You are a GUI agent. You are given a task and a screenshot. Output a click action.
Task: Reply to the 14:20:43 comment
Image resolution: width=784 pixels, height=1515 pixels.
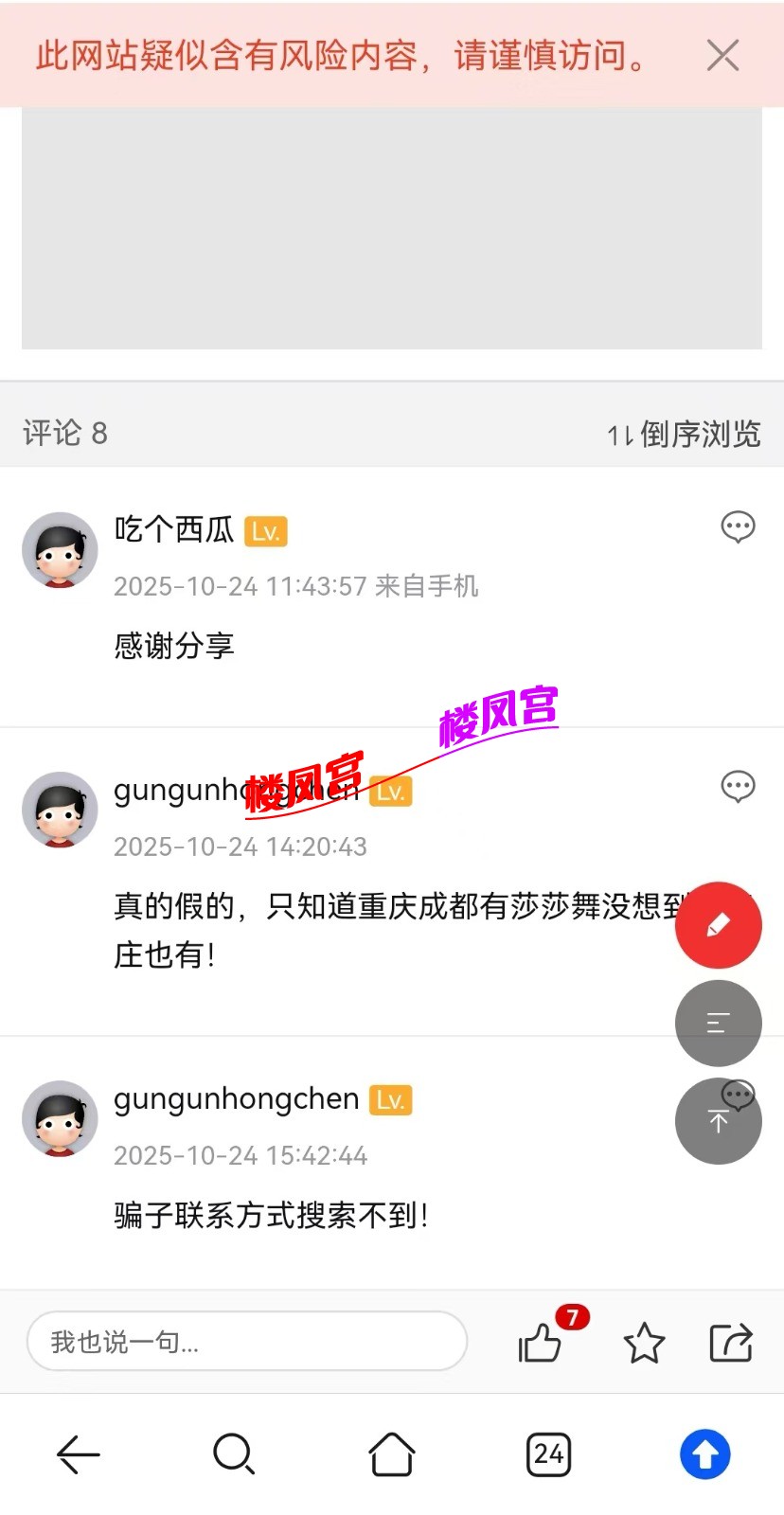click(738, 786)
